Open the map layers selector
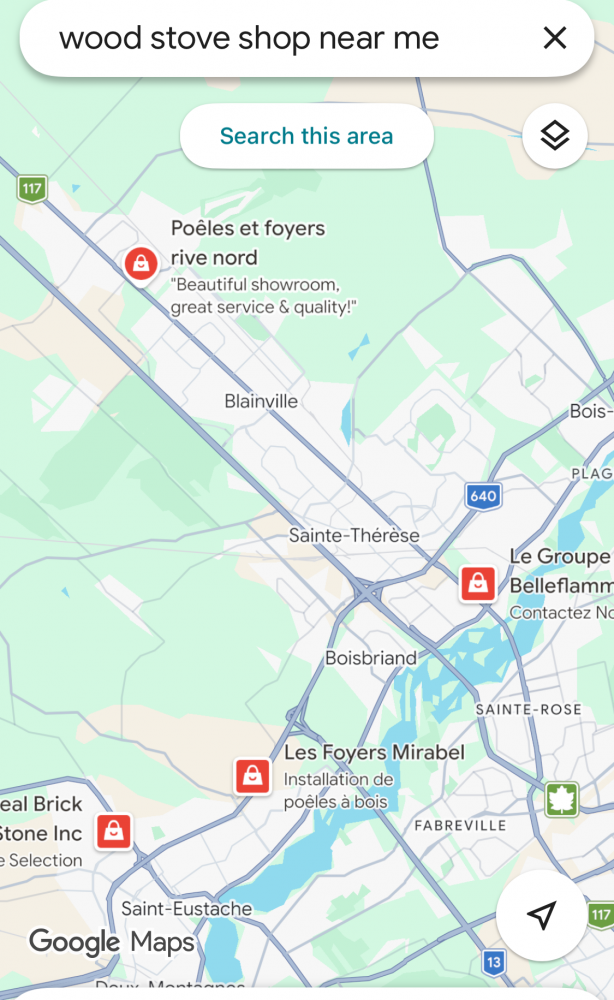 click(555, 136)
